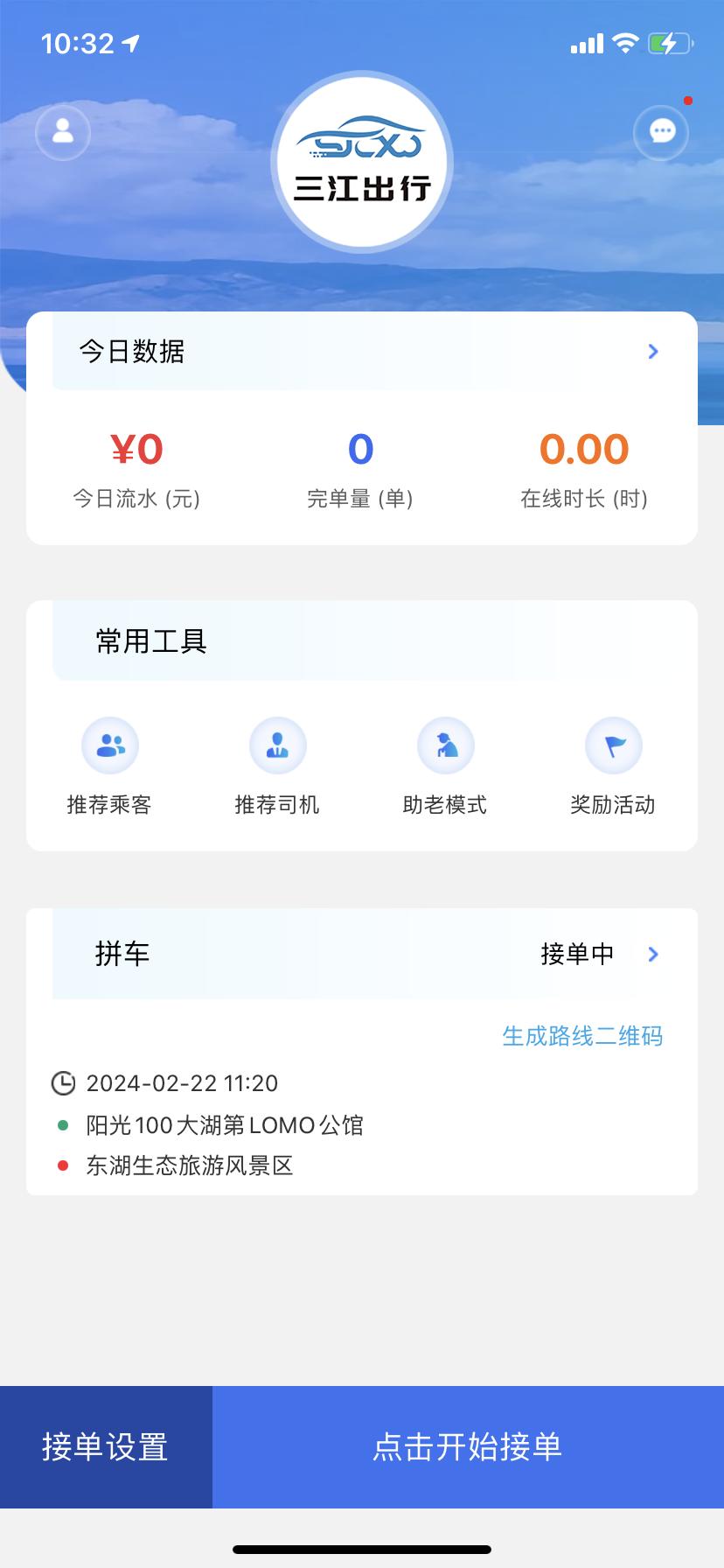This screenshot has height=1568, width=724.
Task: Open the profile avatar icon at top left
Action: (62, 132)
